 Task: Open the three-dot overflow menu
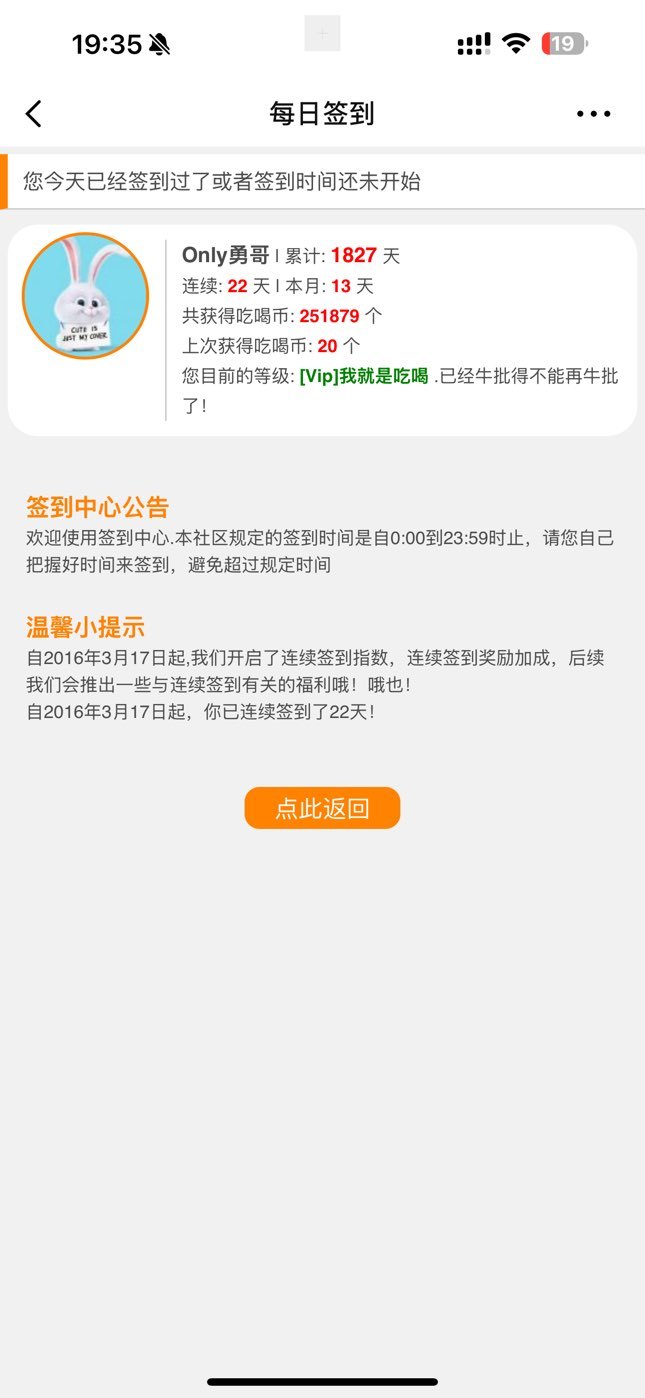click(x=594, y=114)
